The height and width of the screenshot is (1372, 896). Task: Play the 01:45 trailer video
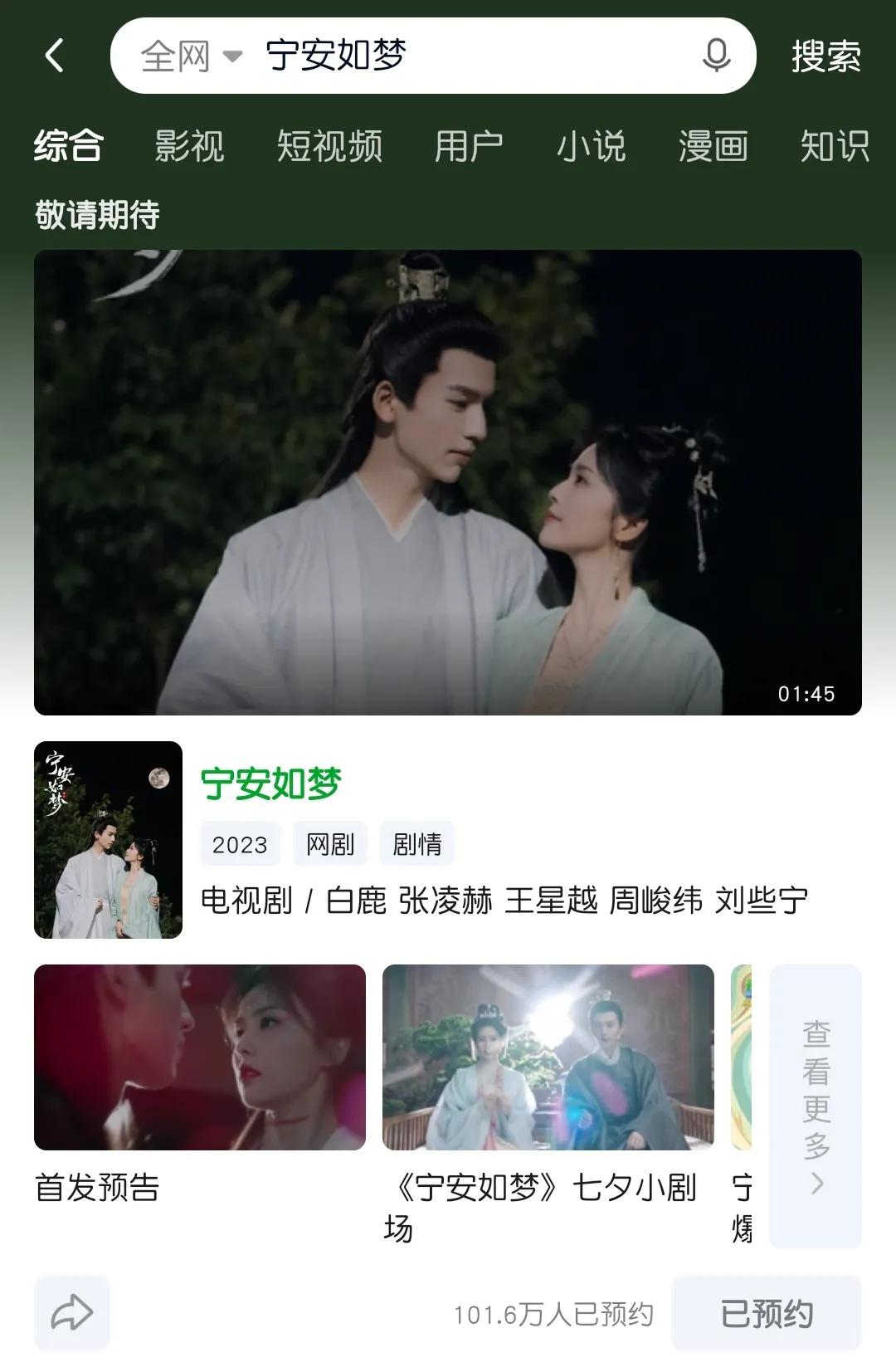(x=447, y=482)
